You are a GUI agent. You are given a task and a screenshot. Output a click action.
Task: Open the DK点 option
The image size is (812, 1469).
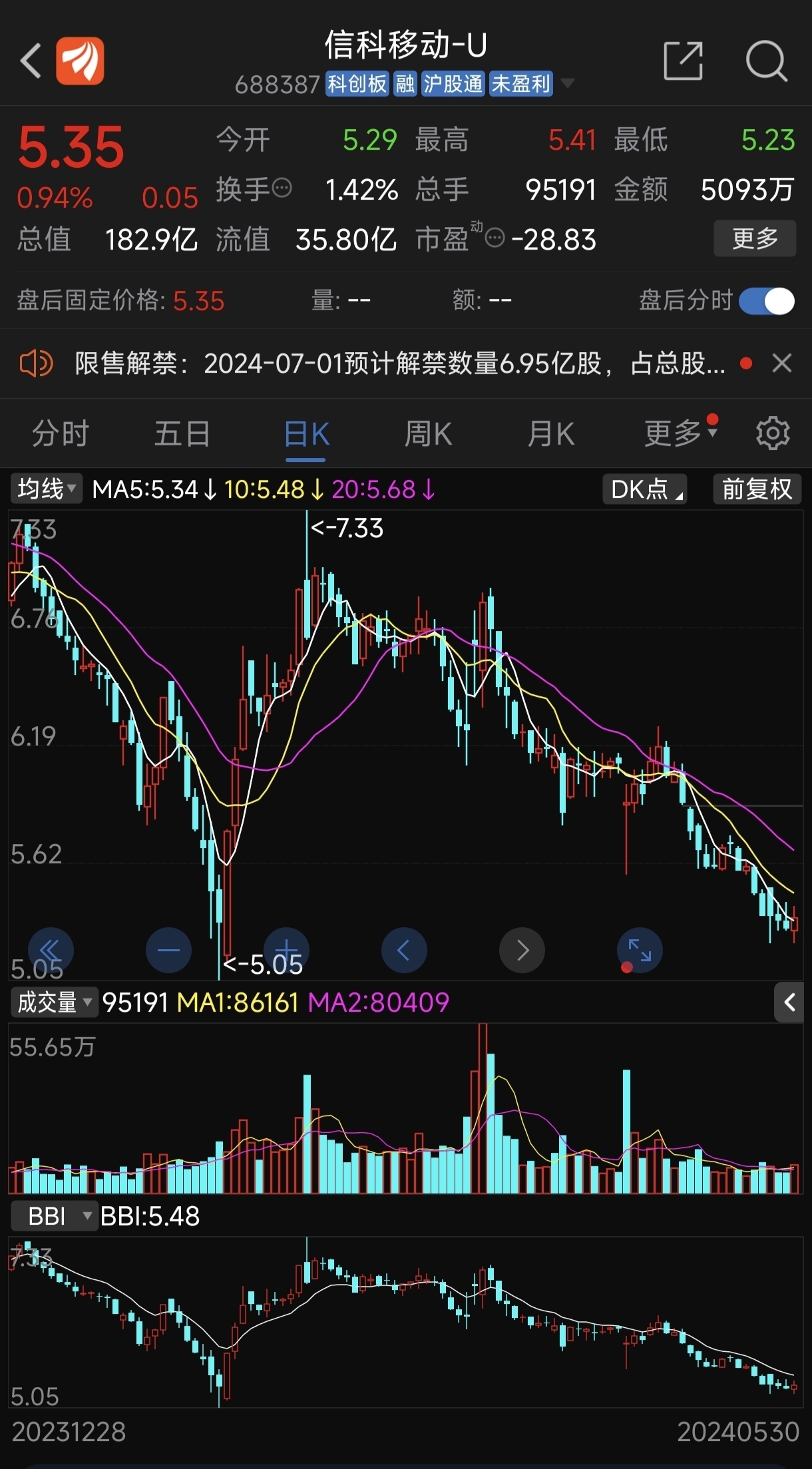[x=645, y=489]
